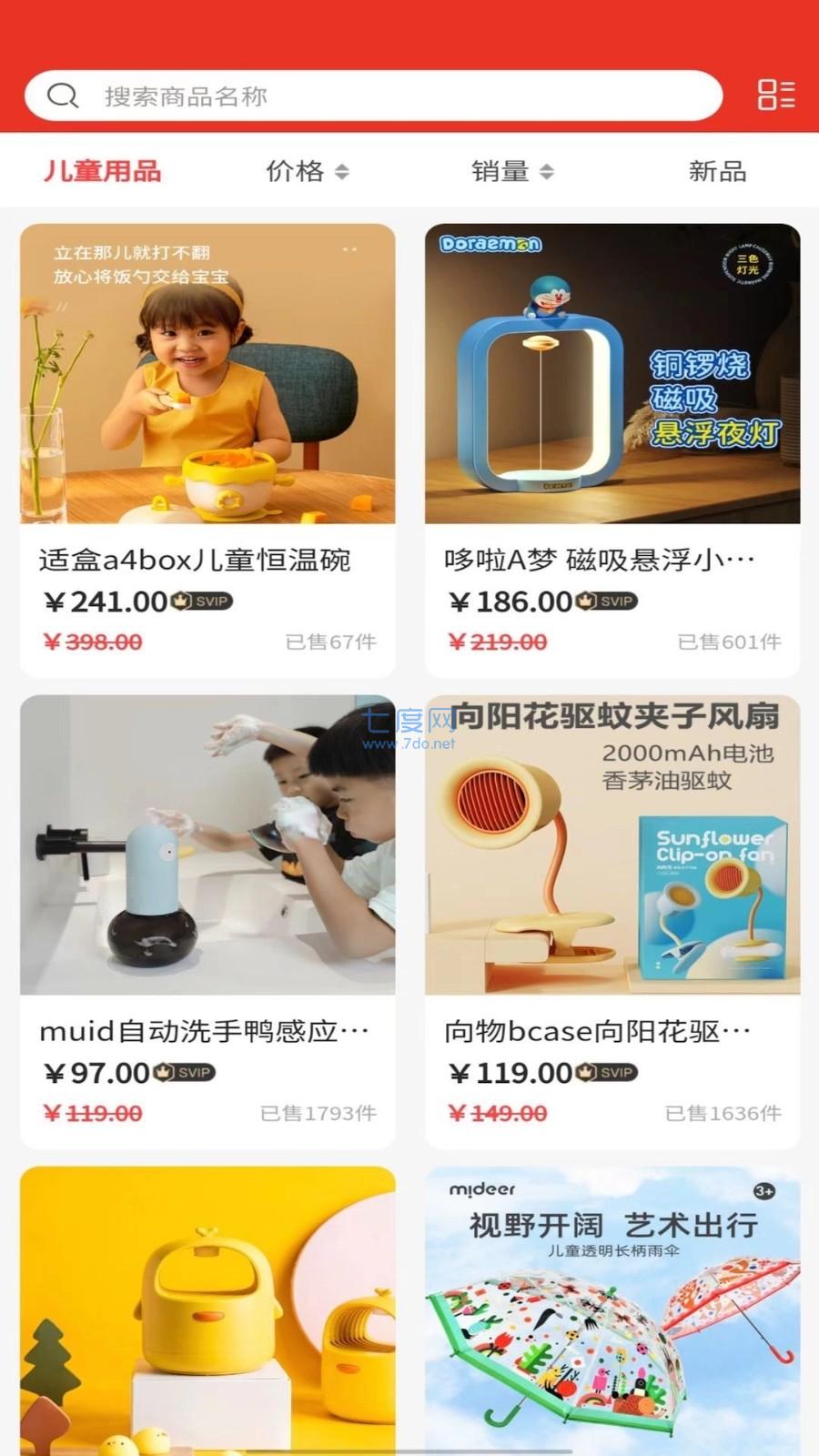Image resolution: width=819 pixels, height=1456 pixels.
Task: Tap the product name search box
Action: click(373, 96)
